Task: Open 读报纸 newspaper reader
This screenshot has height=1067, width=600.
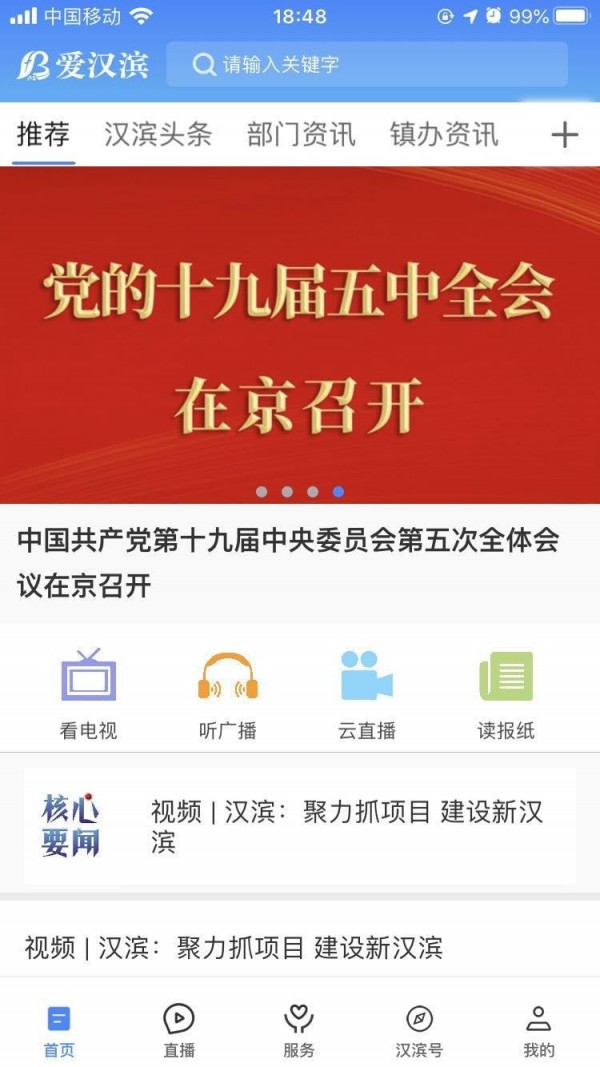Action: pyautogui.click(x=506, y=694)
